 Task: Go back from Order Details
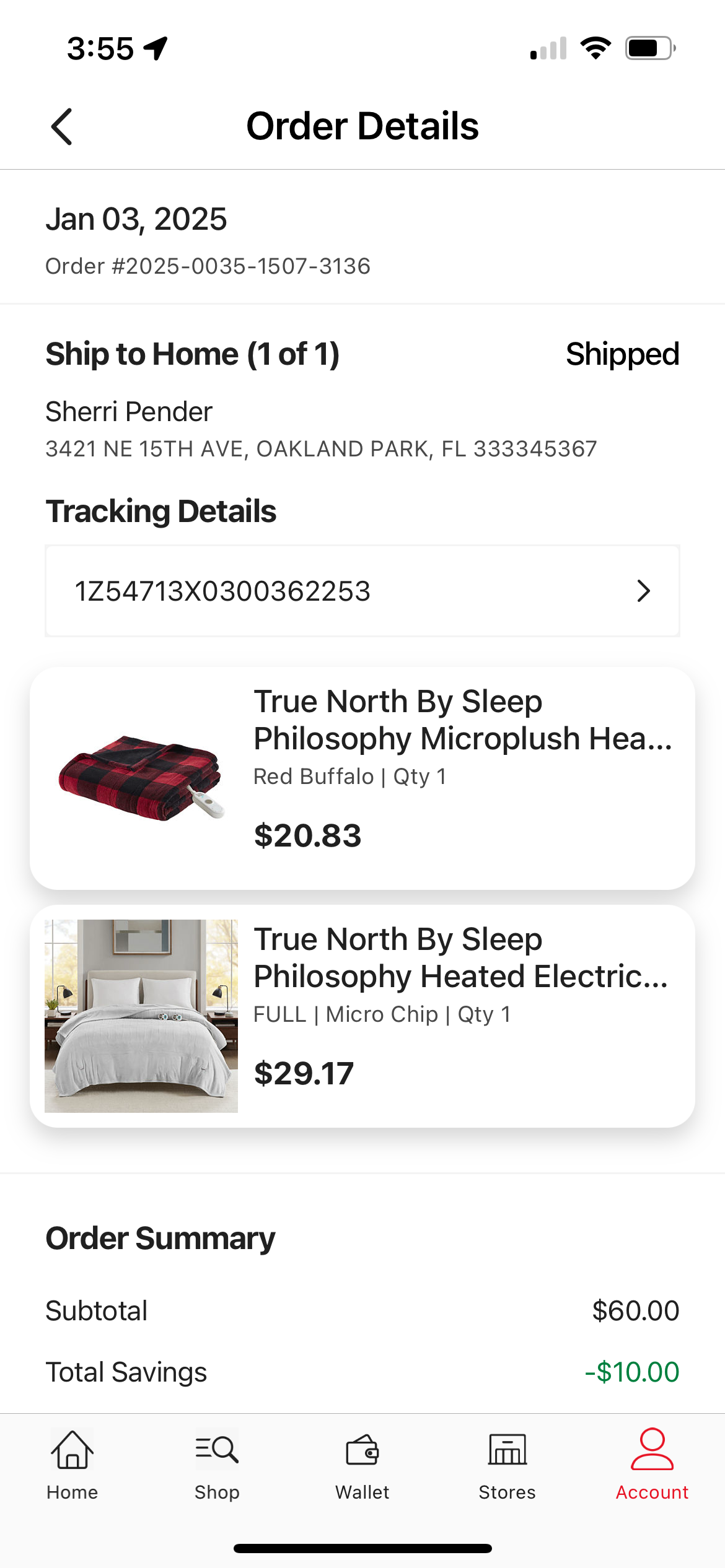(x=61, y=126)
